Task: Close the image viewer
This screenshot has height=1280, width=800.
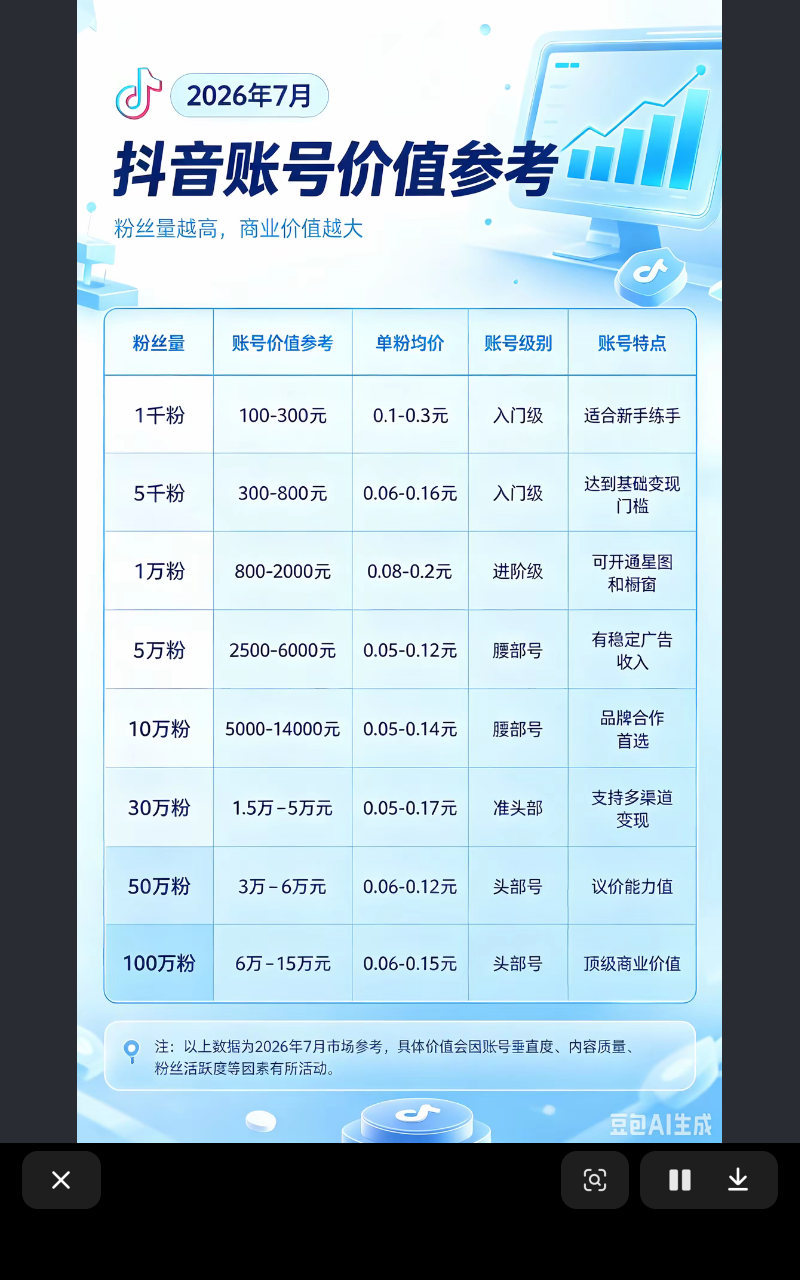Action: point(61,1180)
